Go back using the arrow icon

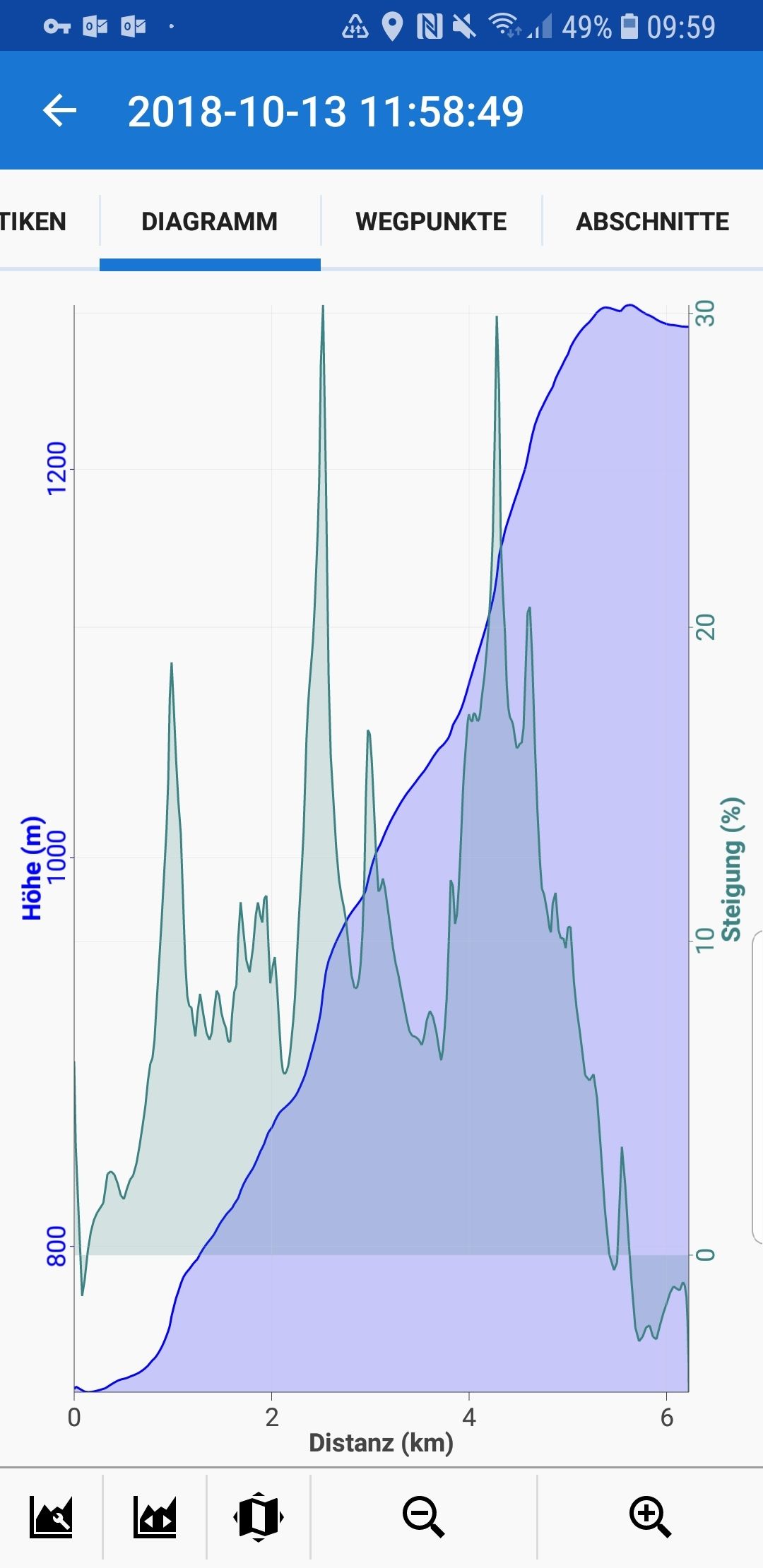pyautogui.click(x=60, y=111)
